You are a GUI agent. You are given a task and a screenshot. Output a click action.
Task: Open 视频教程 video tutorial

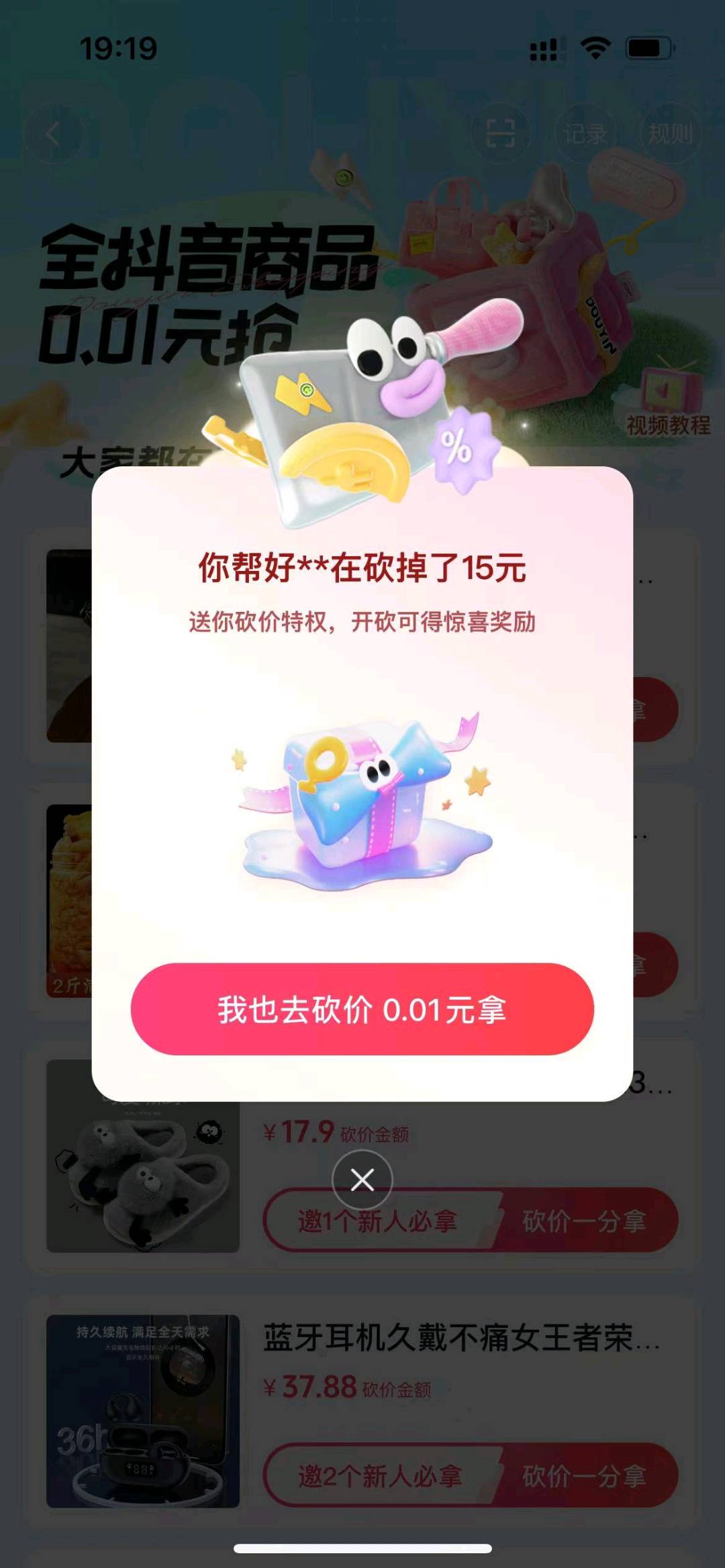(668, 404)
